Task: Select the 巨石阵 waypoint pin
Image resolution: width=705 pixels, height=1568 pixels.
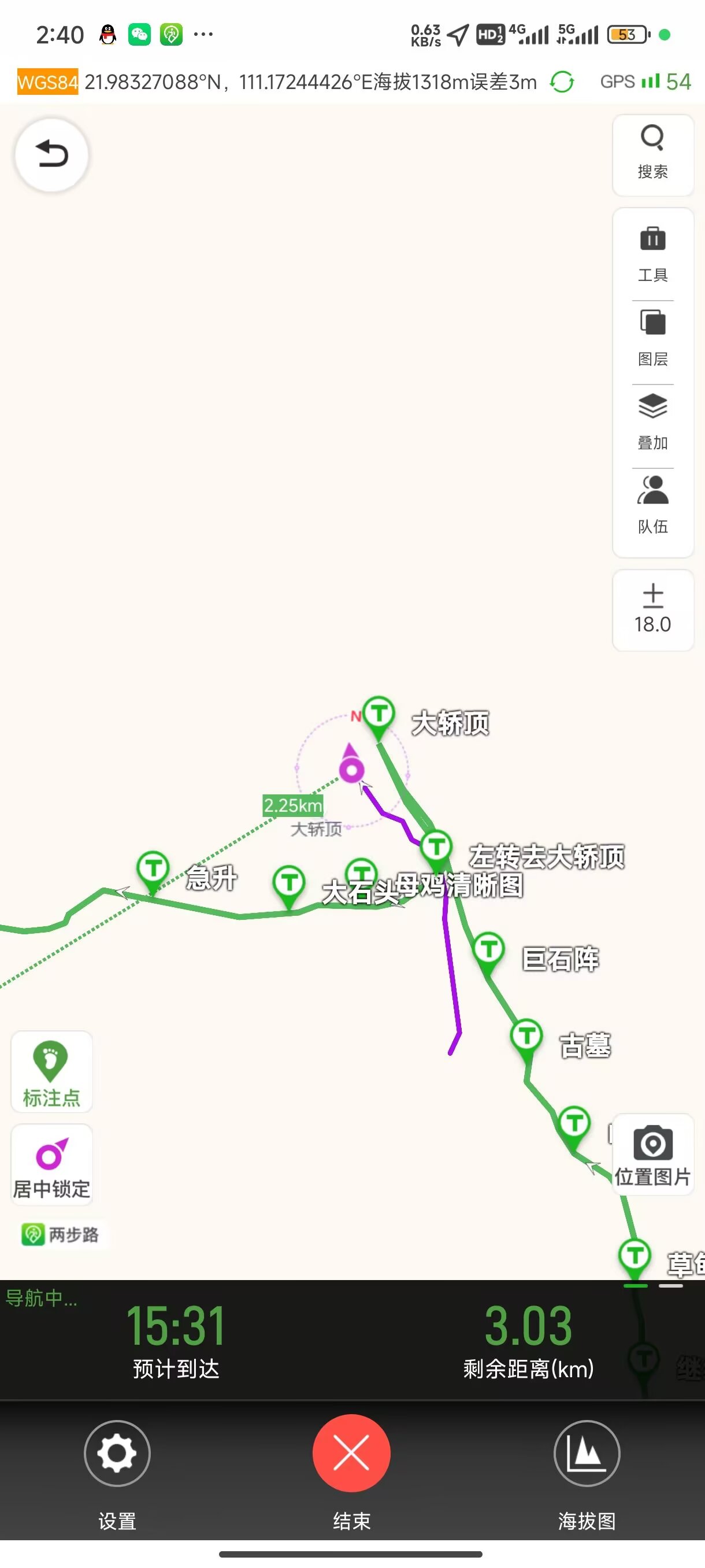Action: pyautogui.click(x=488, y=949)
